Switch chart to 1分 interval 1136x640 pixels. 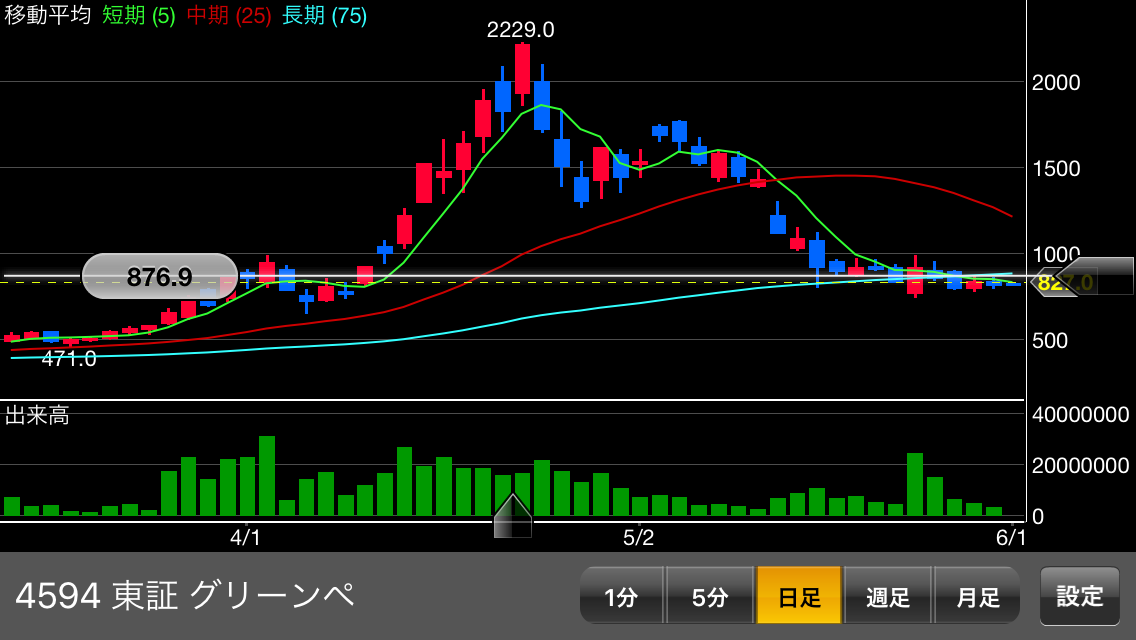621,597
